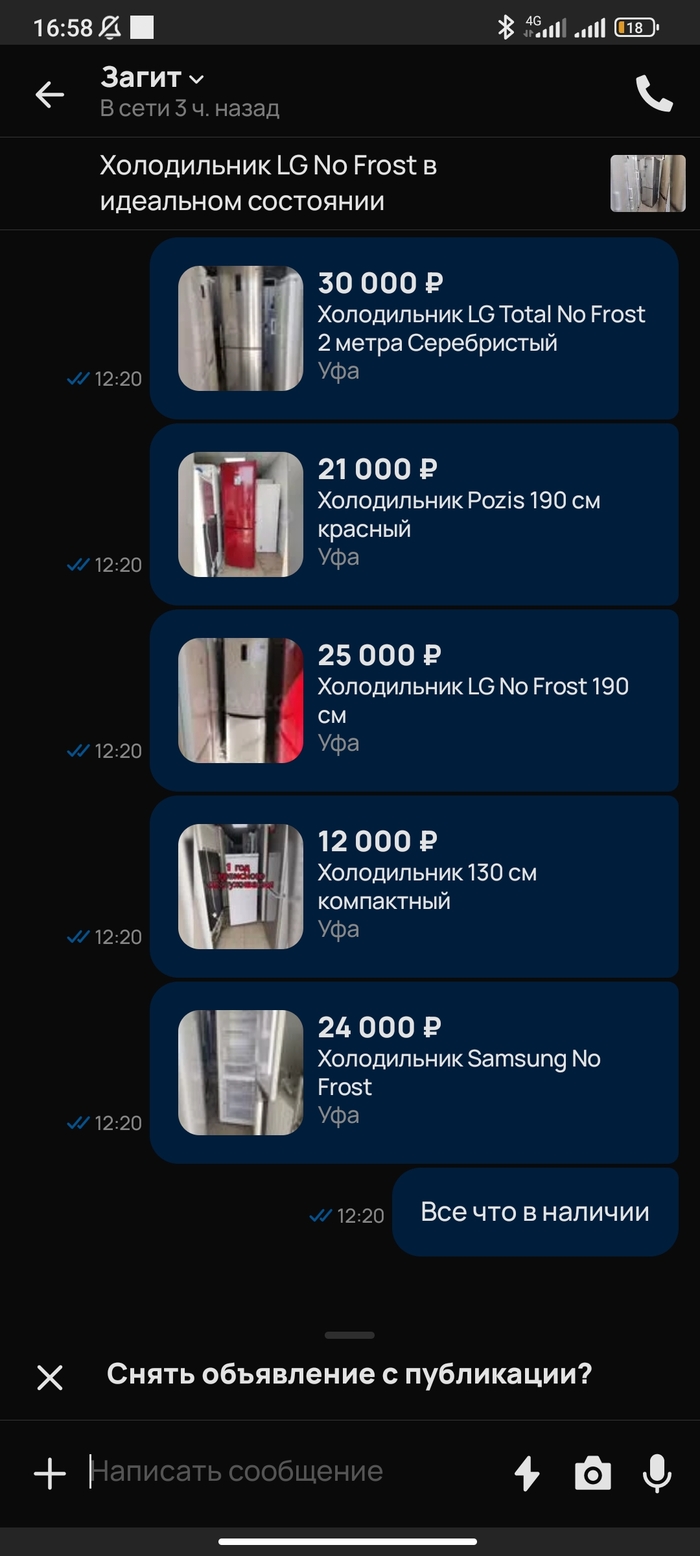Expand the dropdown next to Загит's name

[196, 79]
